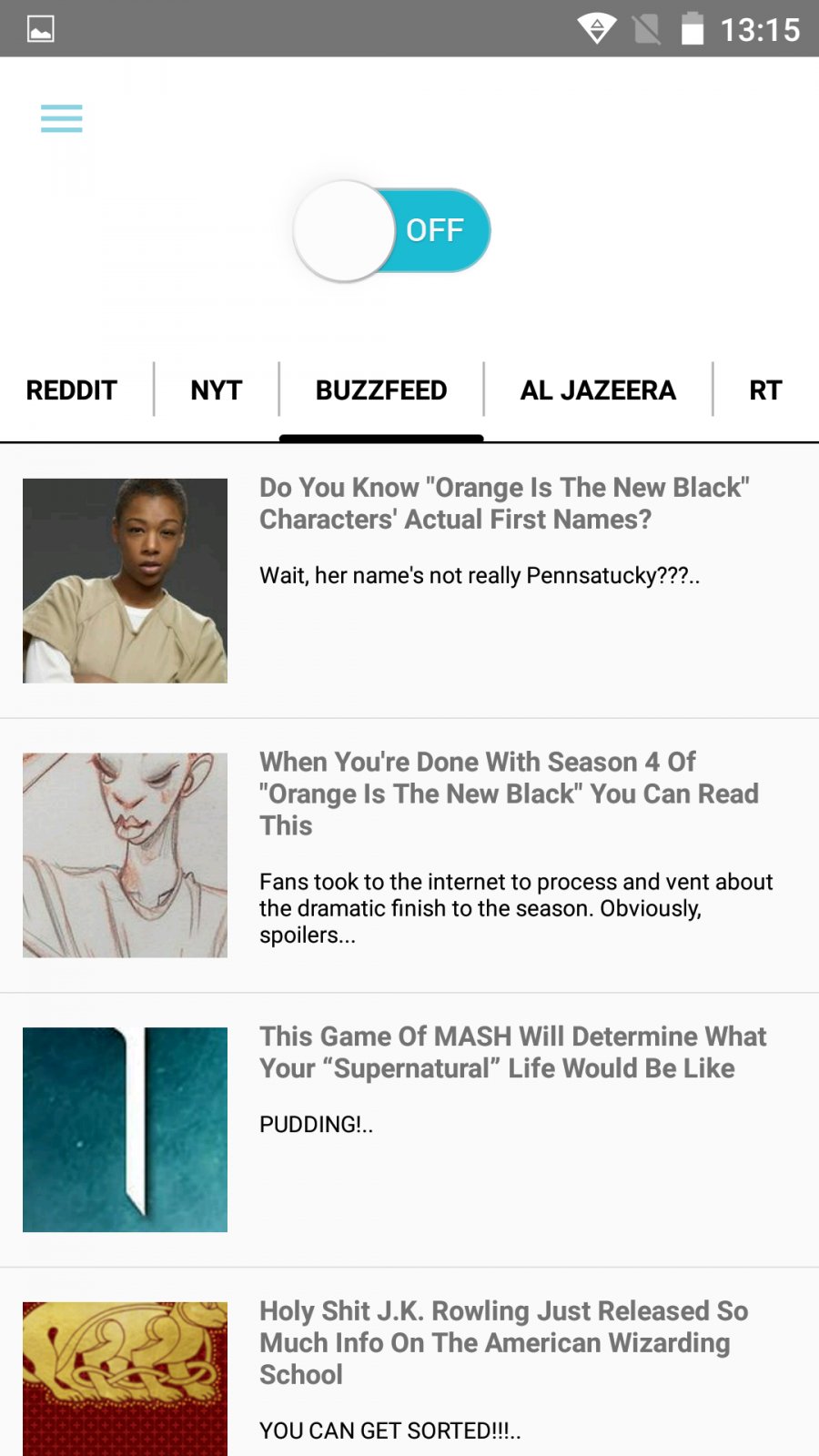This screenshot has height=1456, width=819.
Task: Switch to the AL JAZEERA tab
Action: pyautogui.click(x=598, y=390)
